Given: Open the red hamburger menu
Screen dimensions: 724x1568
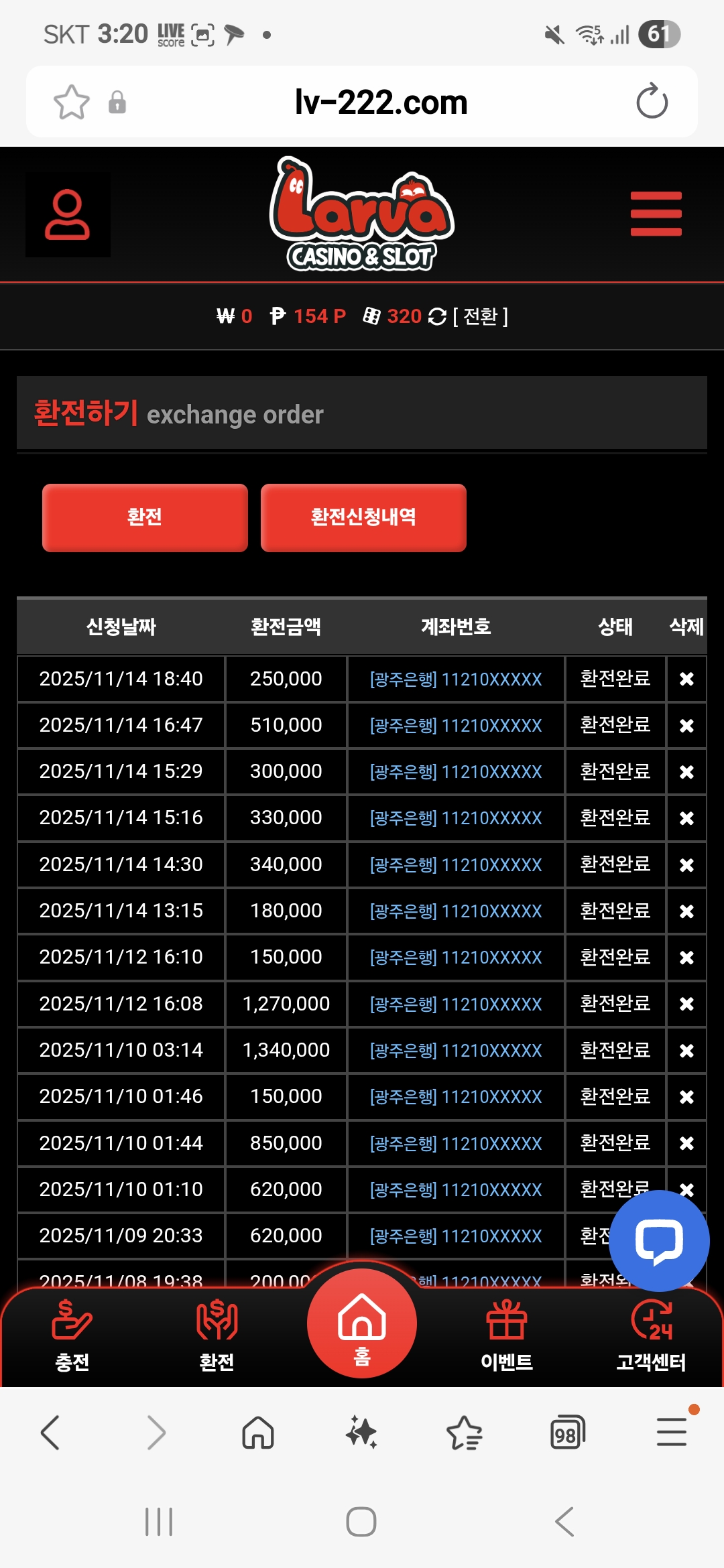Looking at the screenshot, I should pyautogui.click(x=656, y=214).
